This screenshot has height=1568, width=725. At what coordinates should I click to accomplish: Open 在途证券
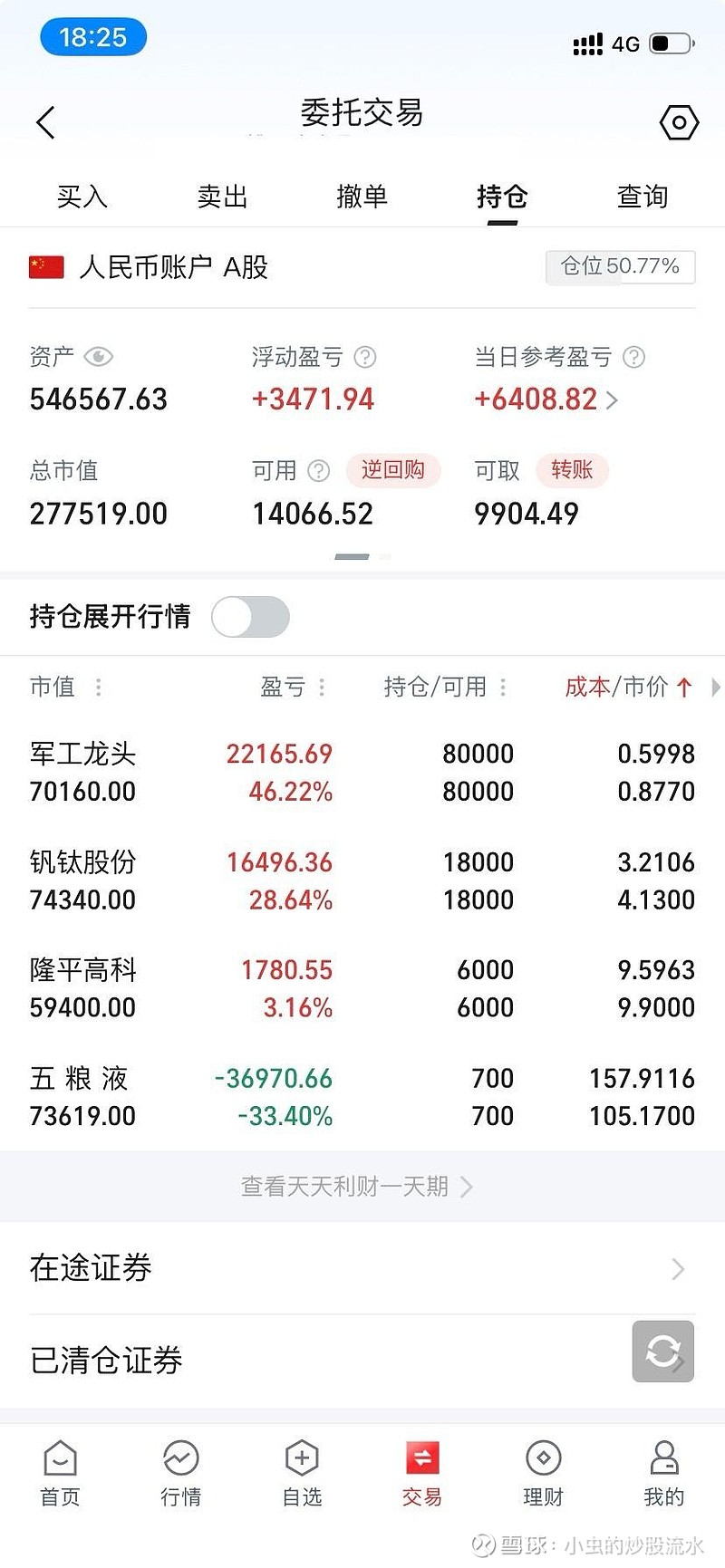[362, 1268]
